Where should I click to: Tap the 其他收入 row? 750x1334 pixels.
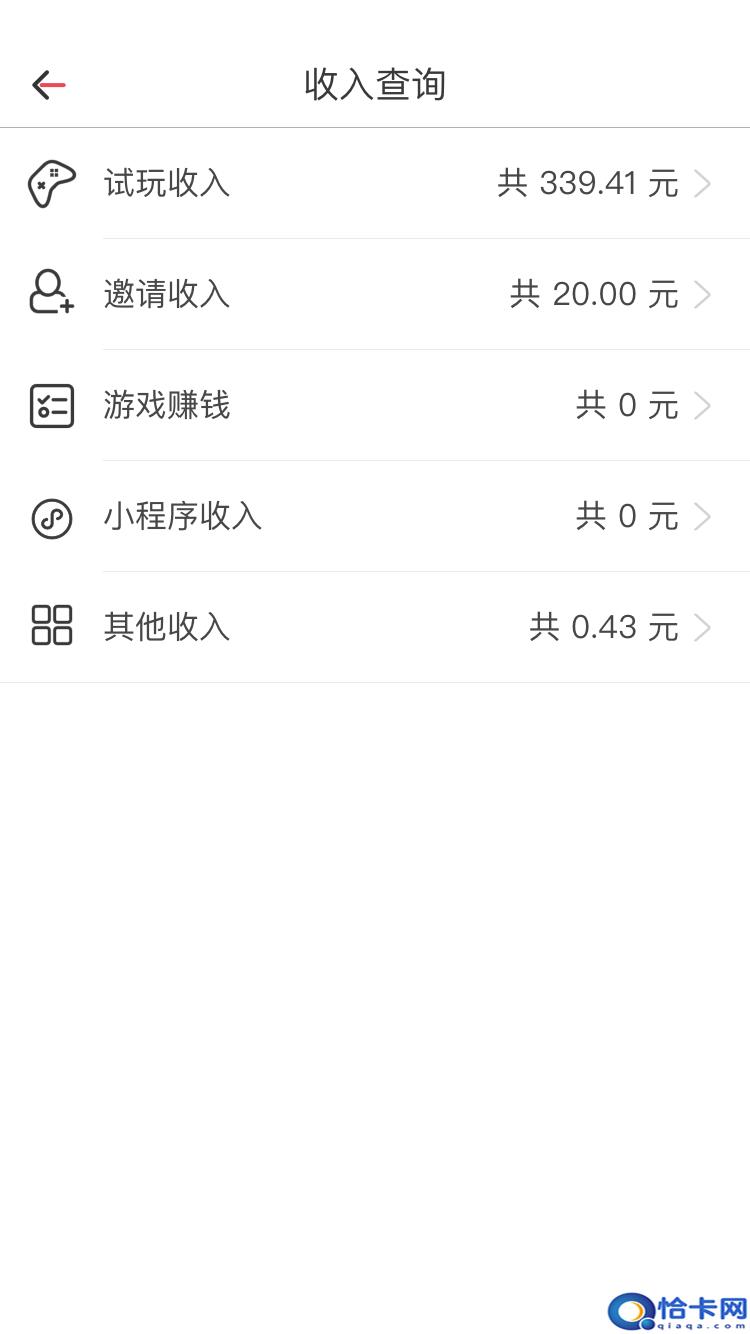pyautogui.click(x=375, y=627)
